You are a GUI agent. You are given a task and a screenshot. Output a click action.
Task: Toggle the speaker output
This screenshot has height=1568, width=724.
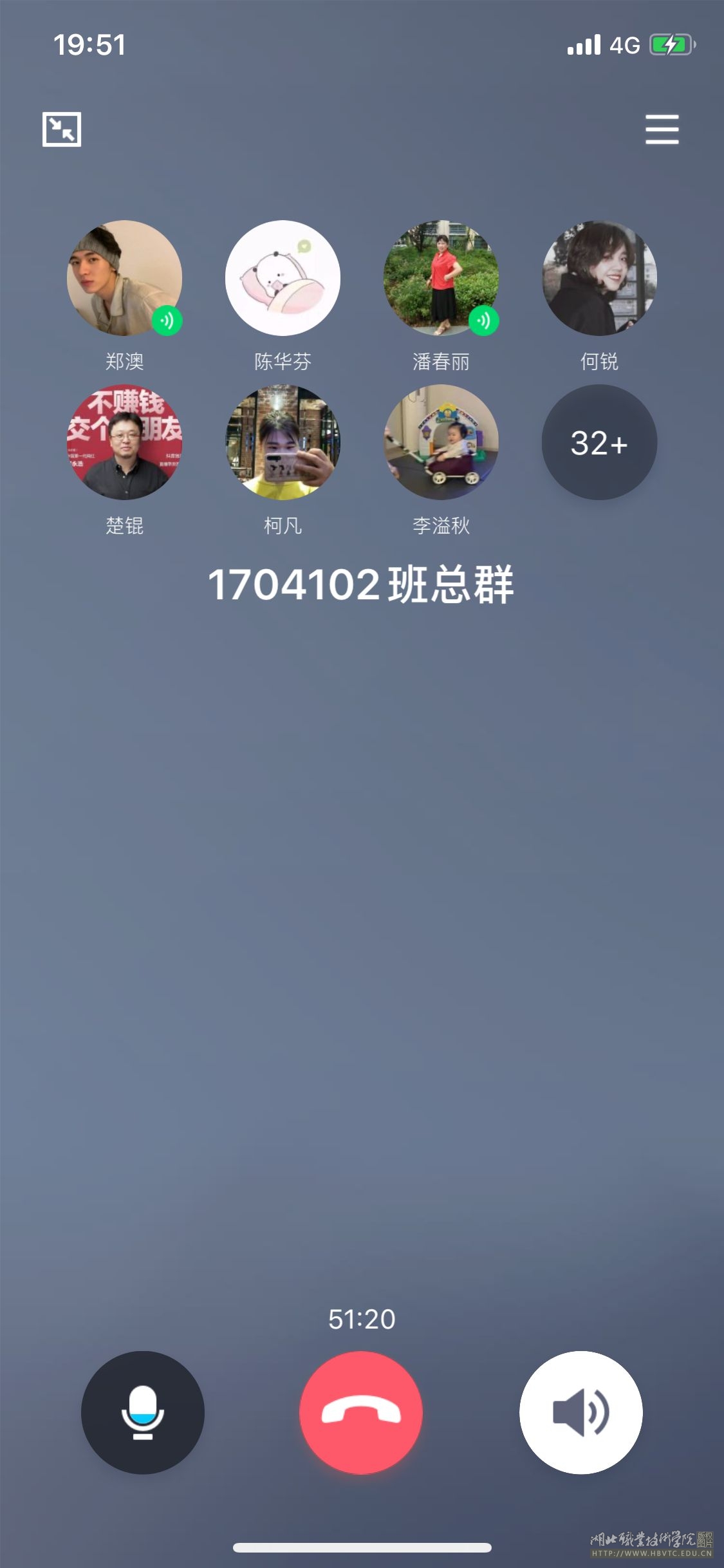point(580,1412)
